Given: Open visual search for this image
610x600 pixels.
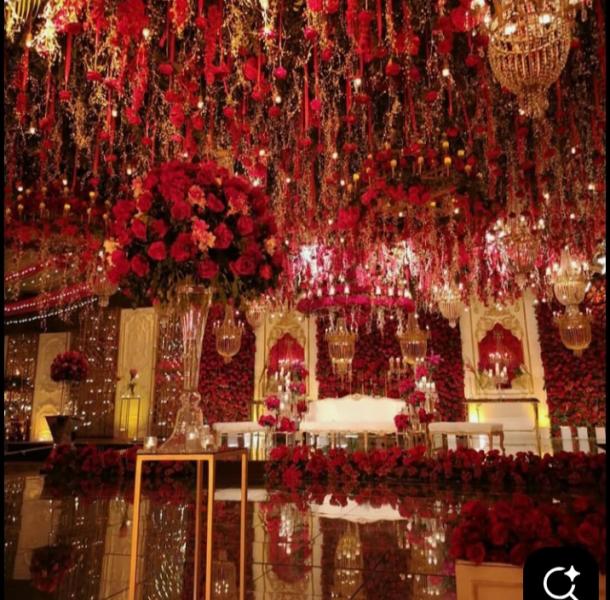Looking at the screenshot, I should coord(561,579).
